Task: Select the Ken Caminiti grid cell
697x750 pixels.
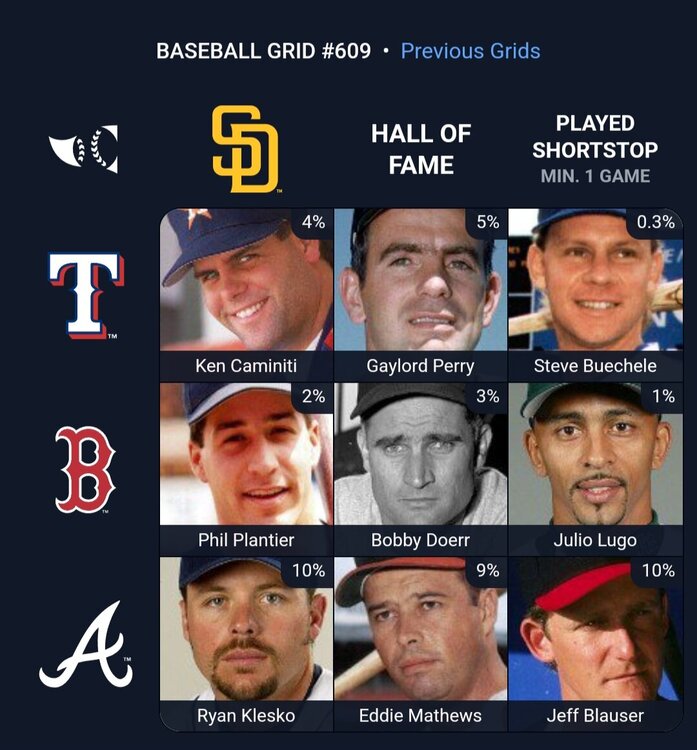Action: click(x=246, y=294)
